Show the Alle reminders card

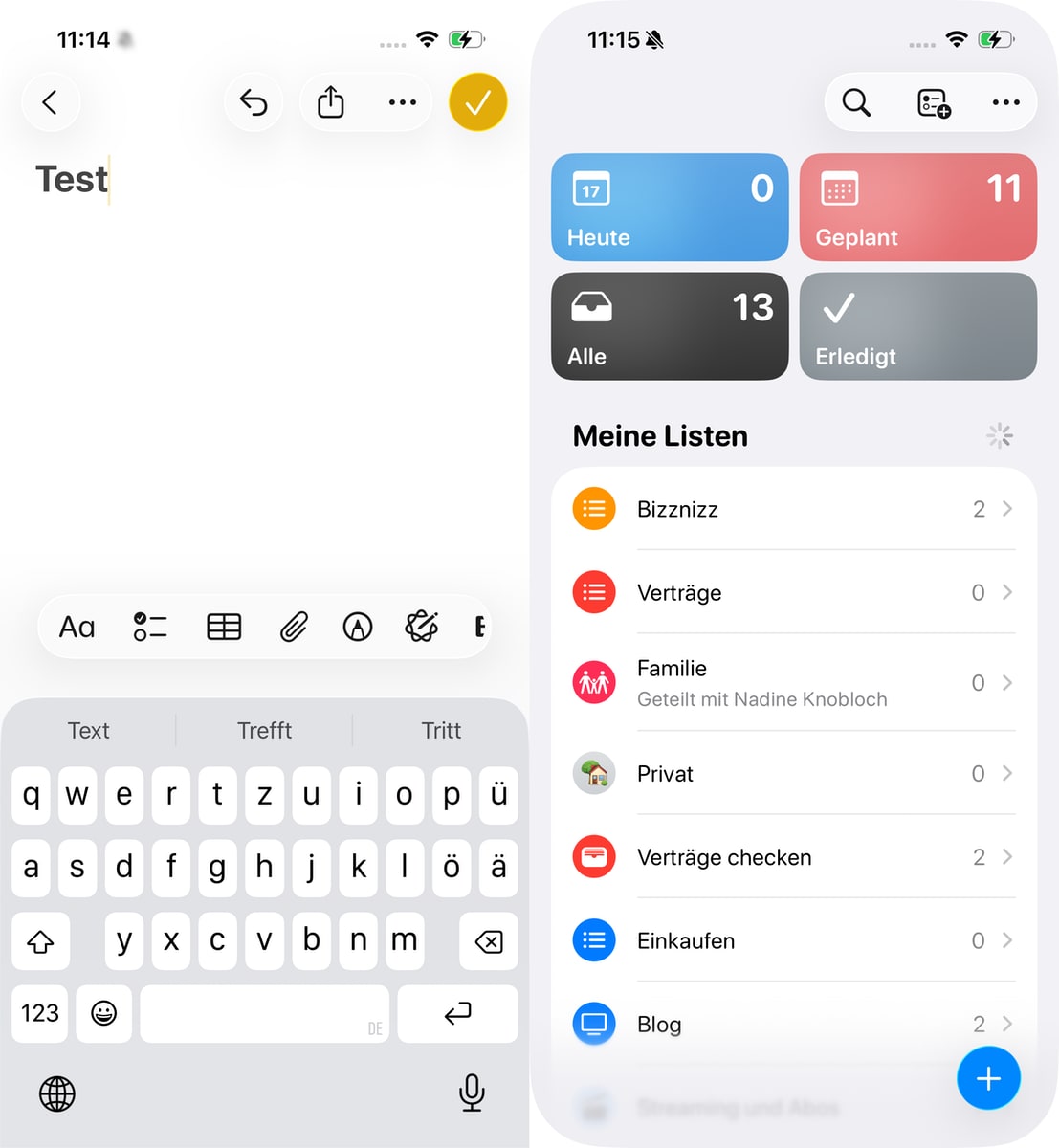click(670, 326)
